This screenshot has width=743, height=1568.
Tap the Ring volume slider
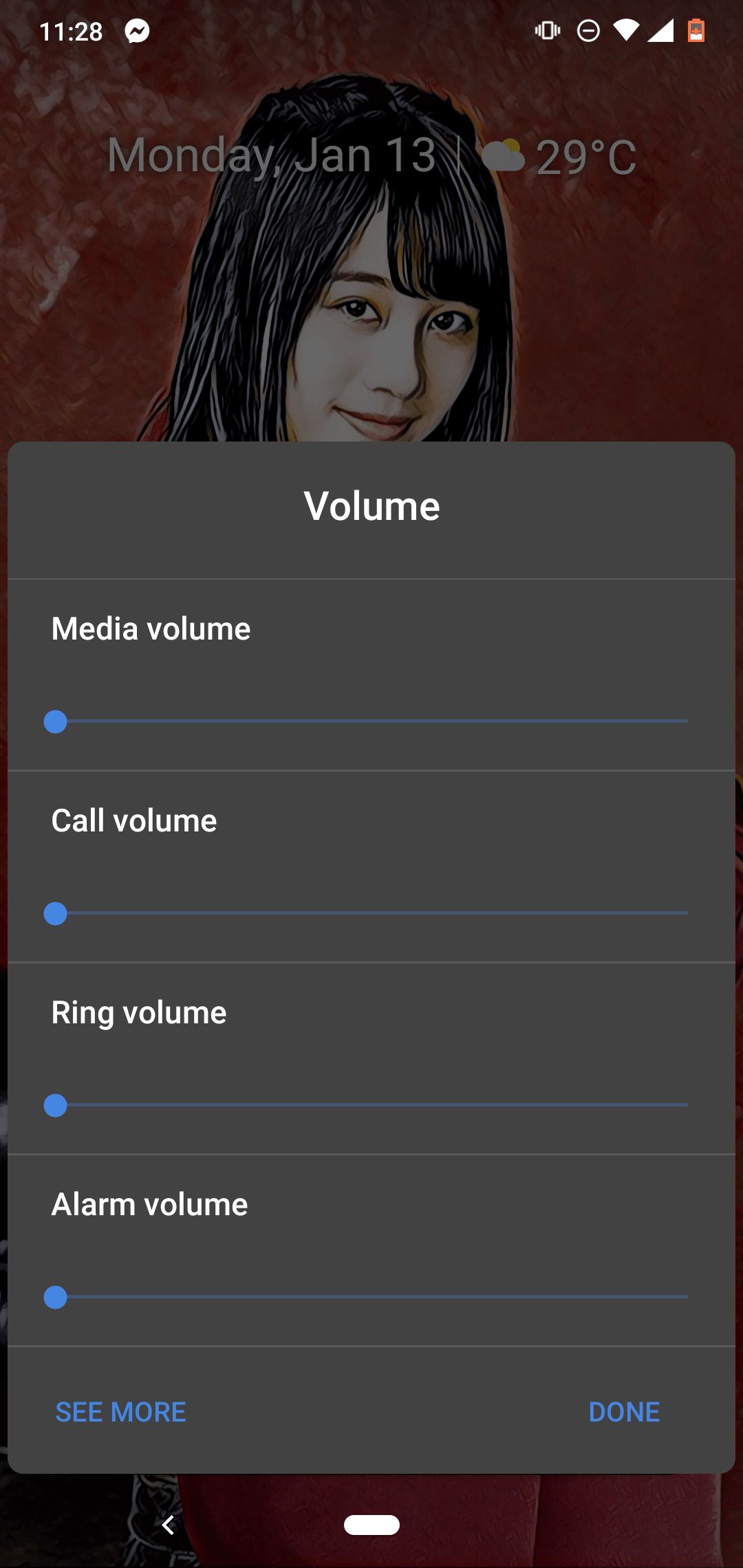371,1105
